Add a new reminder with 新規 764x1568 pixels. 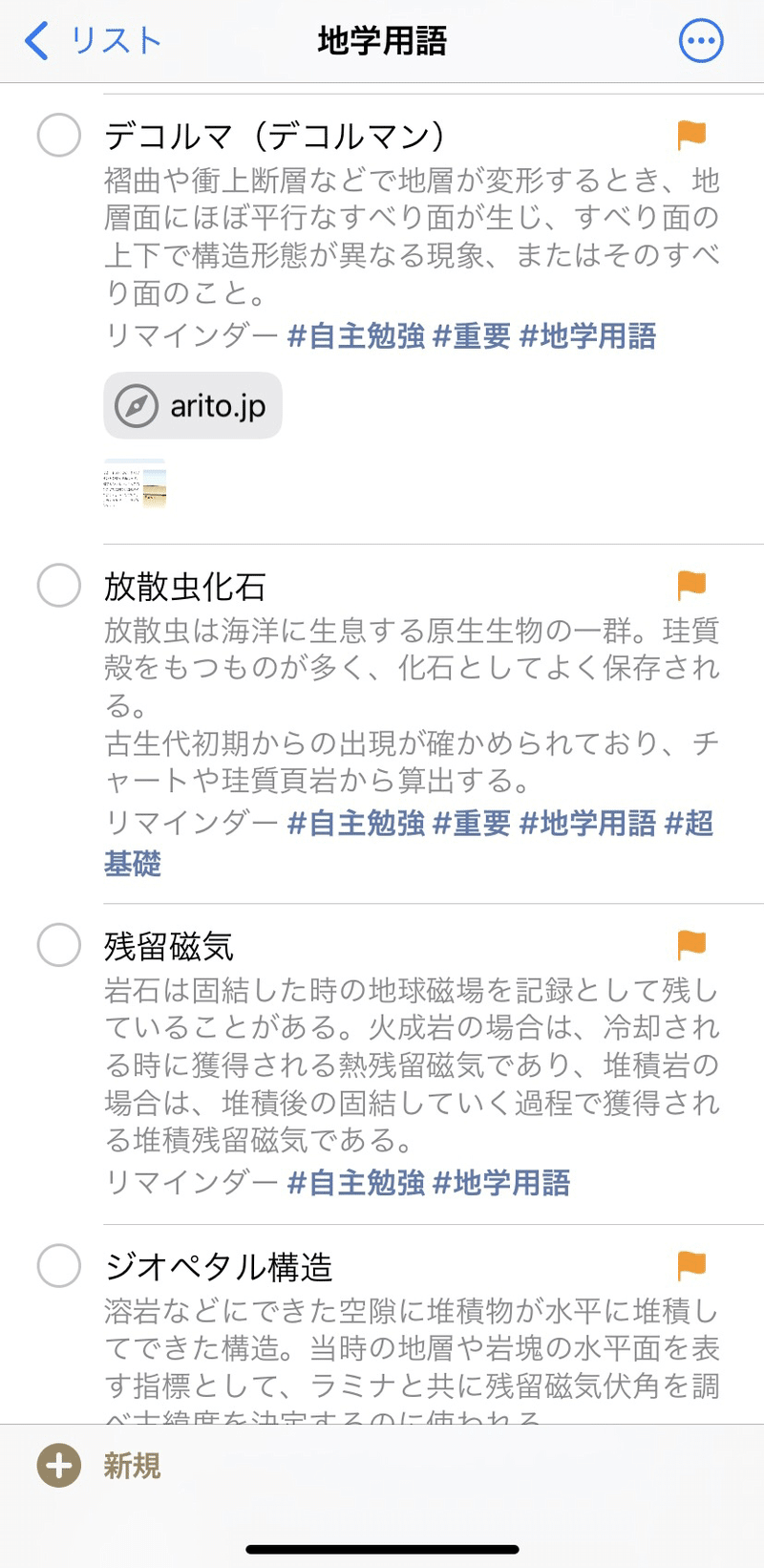[99, 1466]
